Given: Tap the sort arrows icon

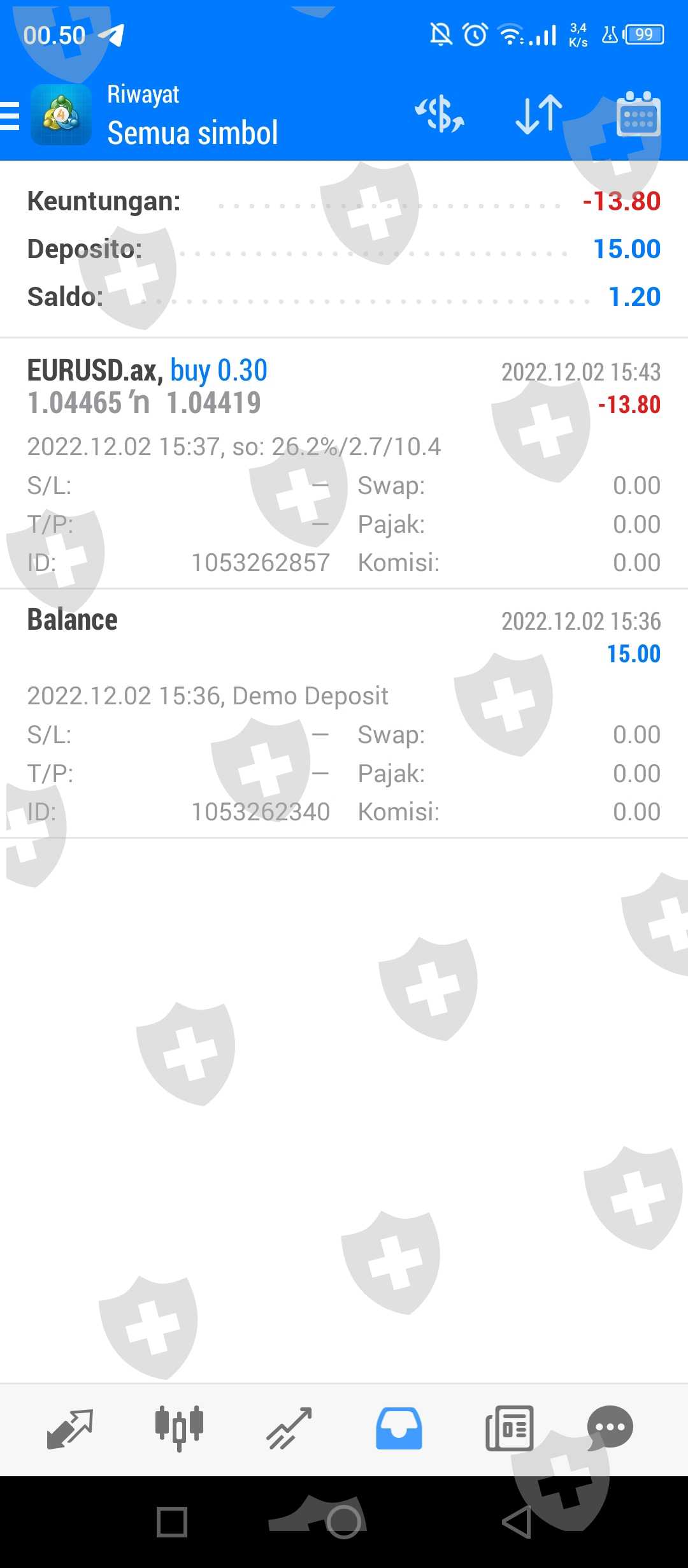Looking at the screenshot, I should point(539,115).
